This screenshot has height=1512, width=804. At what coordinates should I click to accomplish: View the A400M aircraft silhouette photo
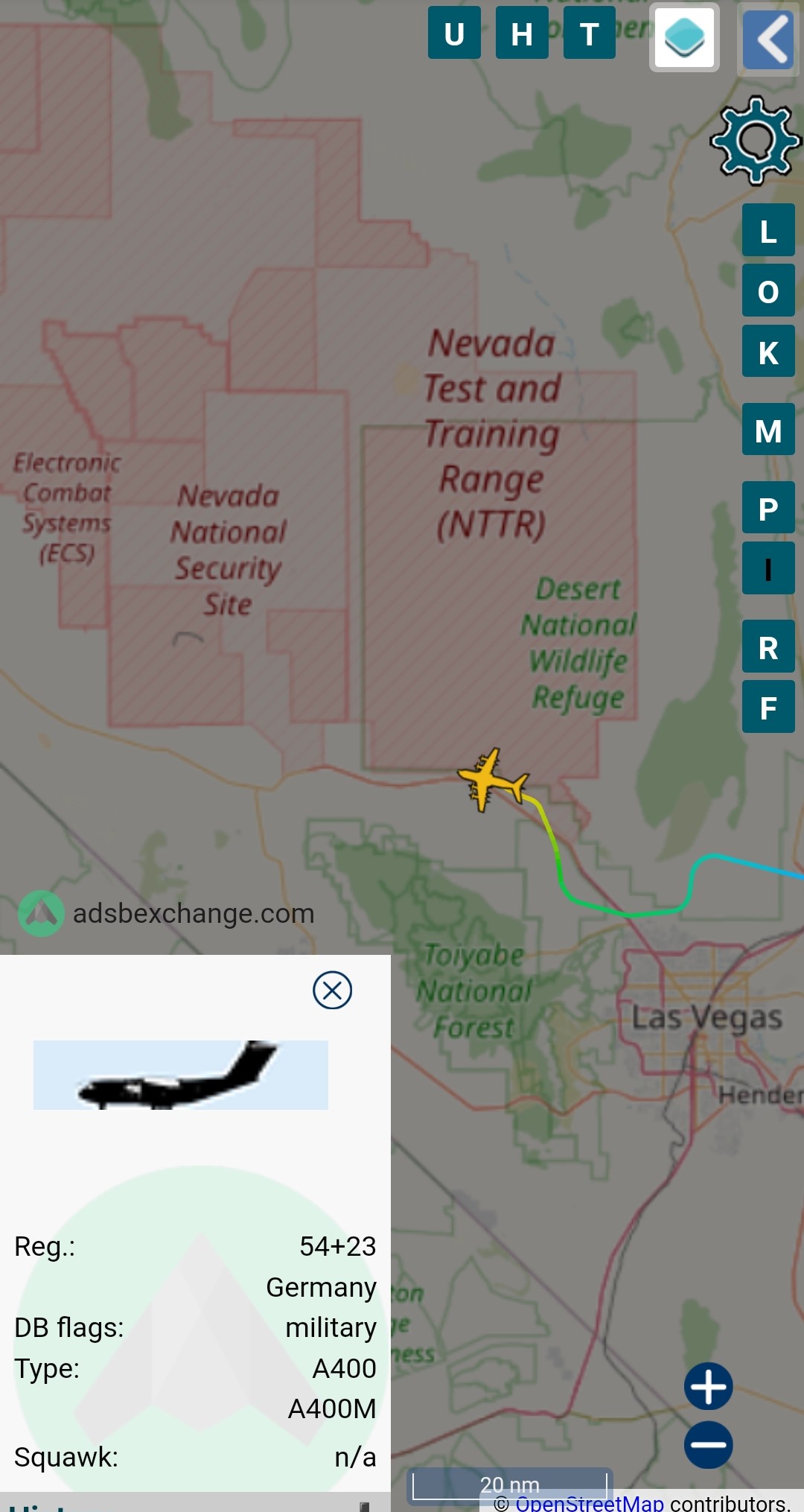pyautogui.click(x=181, y=1075)
